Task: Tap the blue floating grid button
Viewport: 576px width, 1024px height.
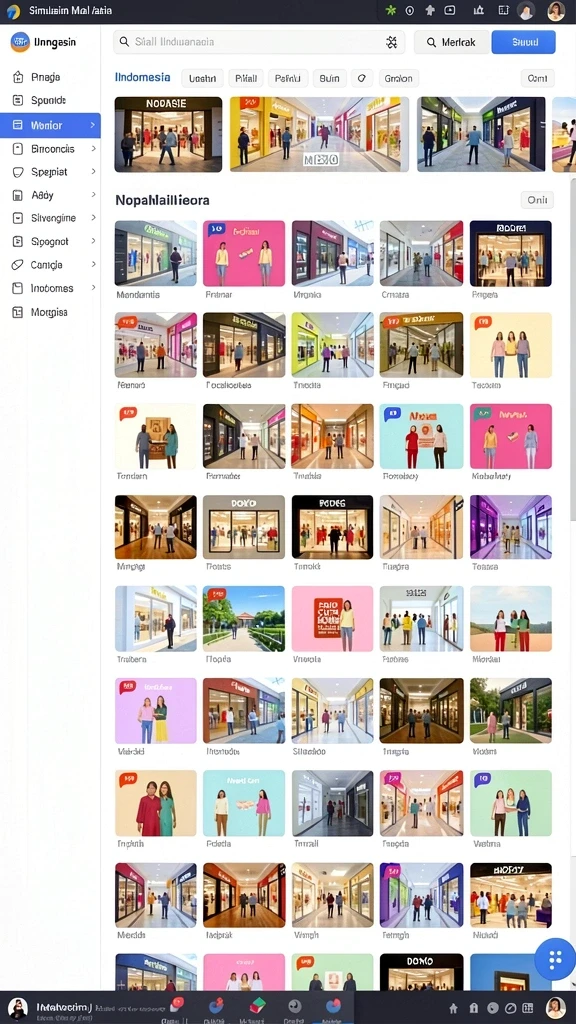Action: pos(555,958)
